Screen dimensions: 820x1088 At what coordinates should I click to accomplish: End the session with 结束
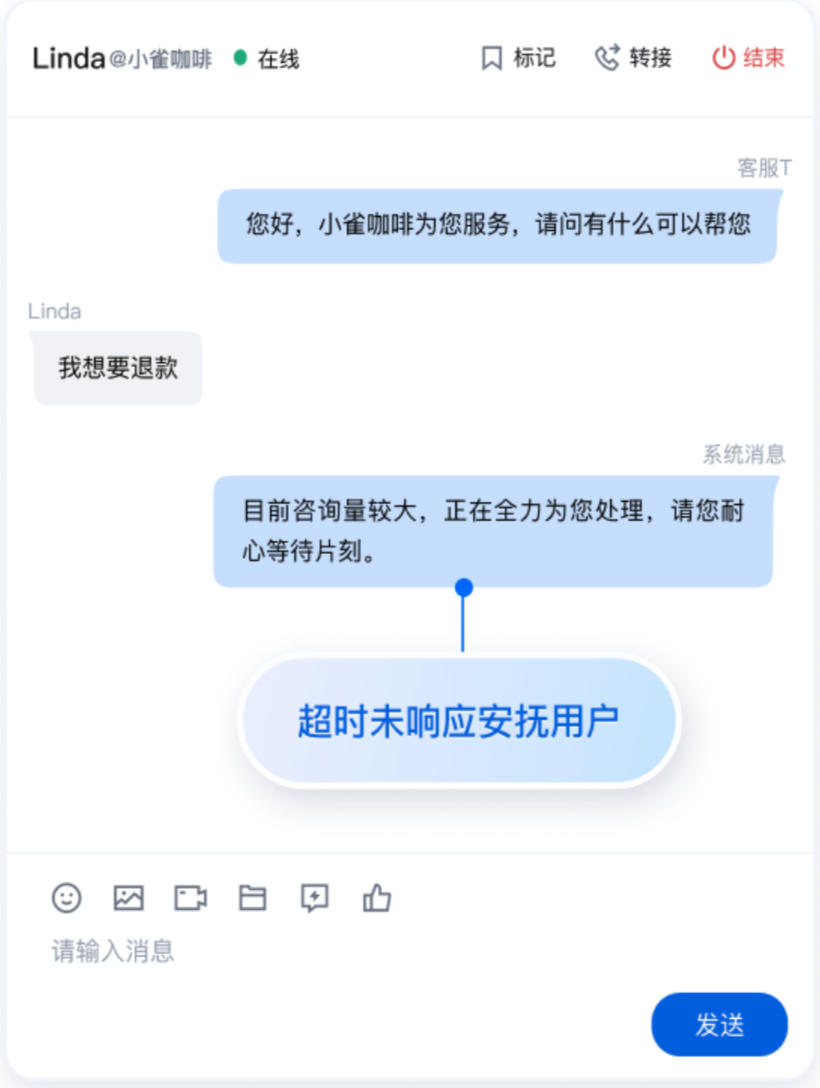click(x=749, y=58)
